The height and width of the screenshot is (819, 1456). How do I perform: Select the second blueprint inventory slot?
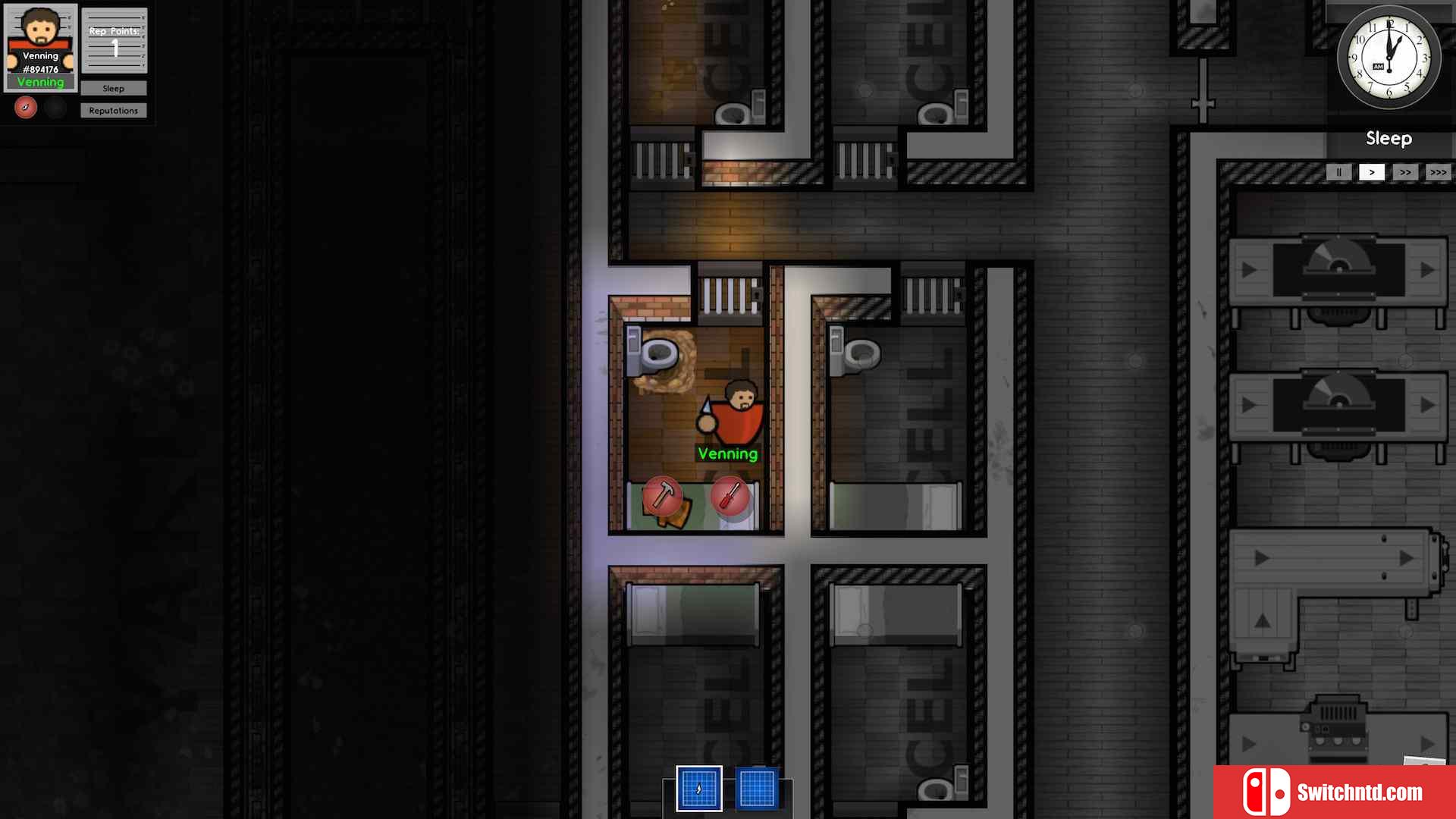point(757,789)
